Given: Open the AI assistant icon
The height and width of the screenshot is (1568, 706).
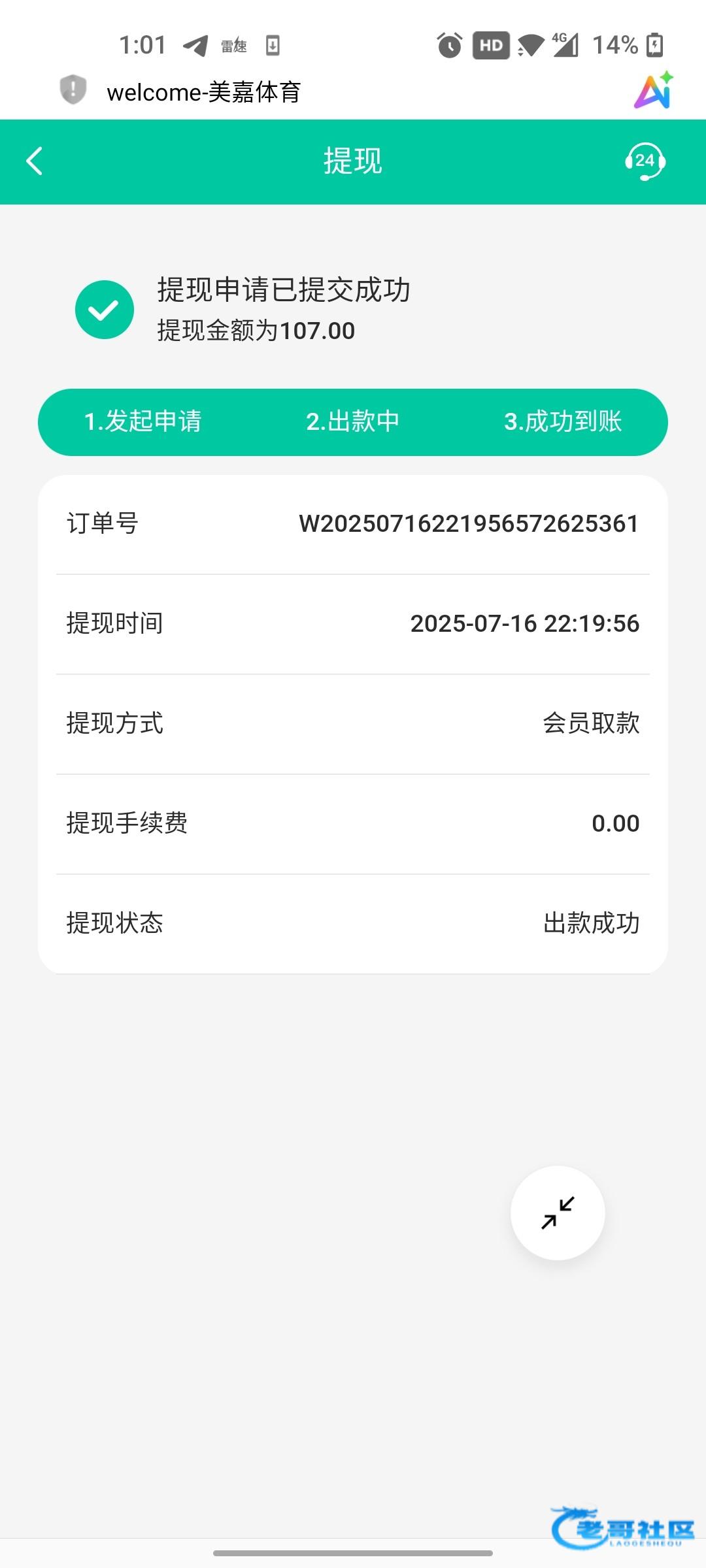Looking at the screenshot, I should 653,91.
